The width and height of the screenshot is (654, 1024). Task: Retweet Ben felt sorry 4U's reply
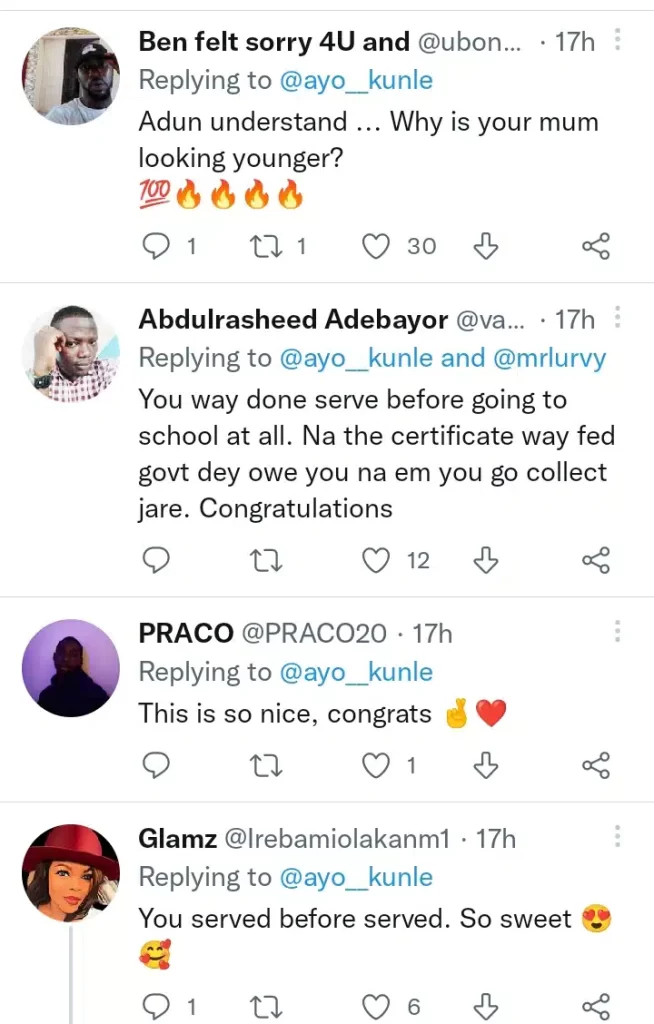coord(268,246)
